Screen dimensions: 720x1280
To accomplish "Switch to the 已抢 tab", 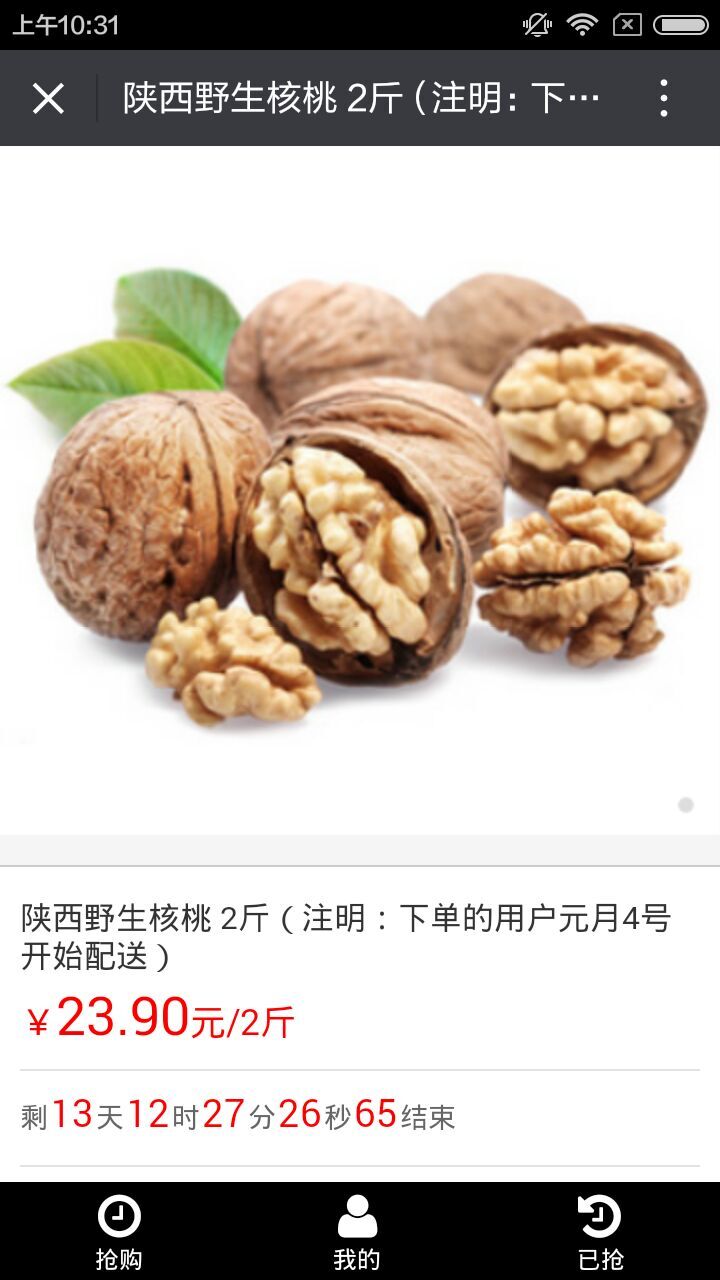I will pyautogui.click(x=600, y=1231).
